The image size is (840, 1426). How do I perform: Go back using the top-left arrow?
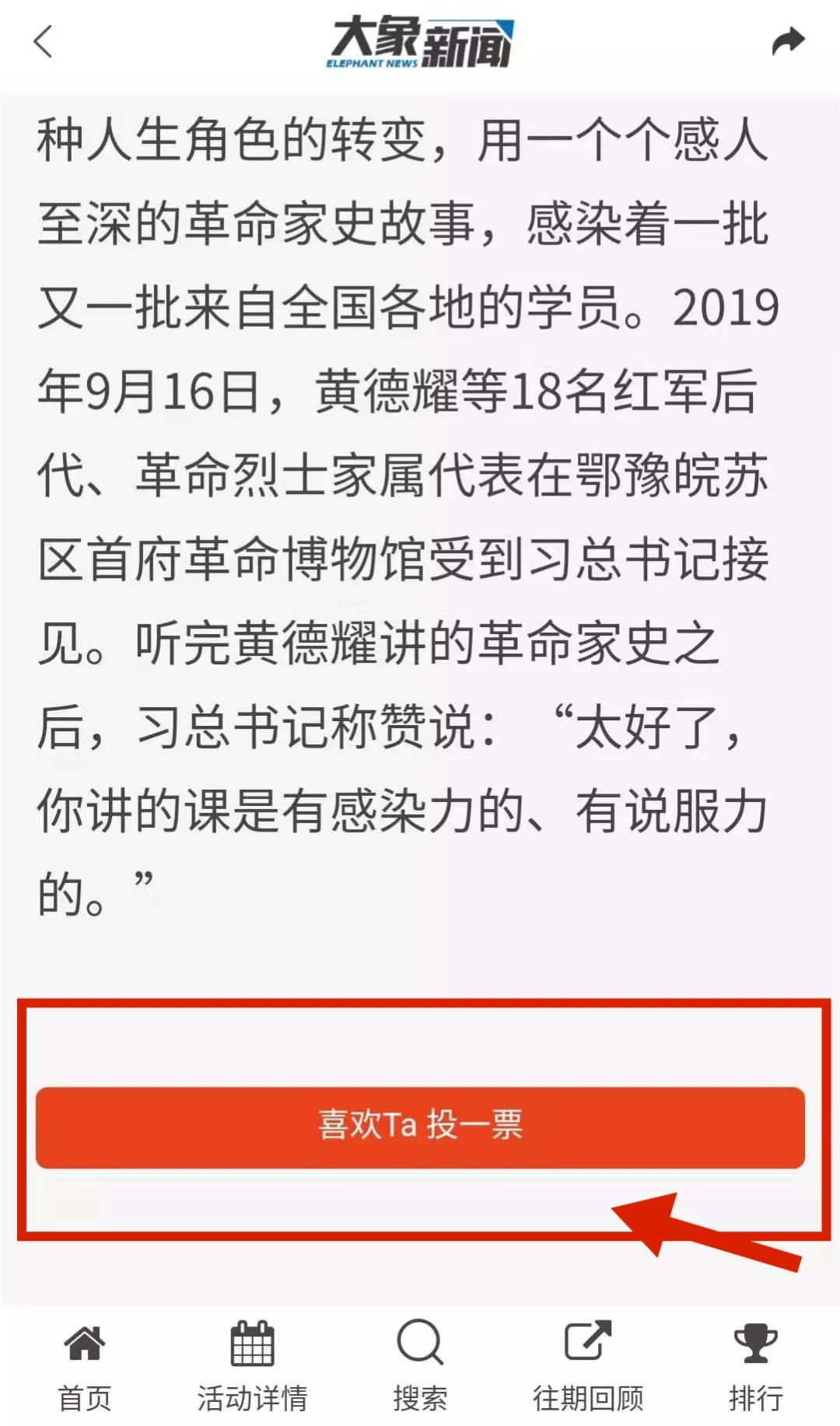[x=44, y=42]
